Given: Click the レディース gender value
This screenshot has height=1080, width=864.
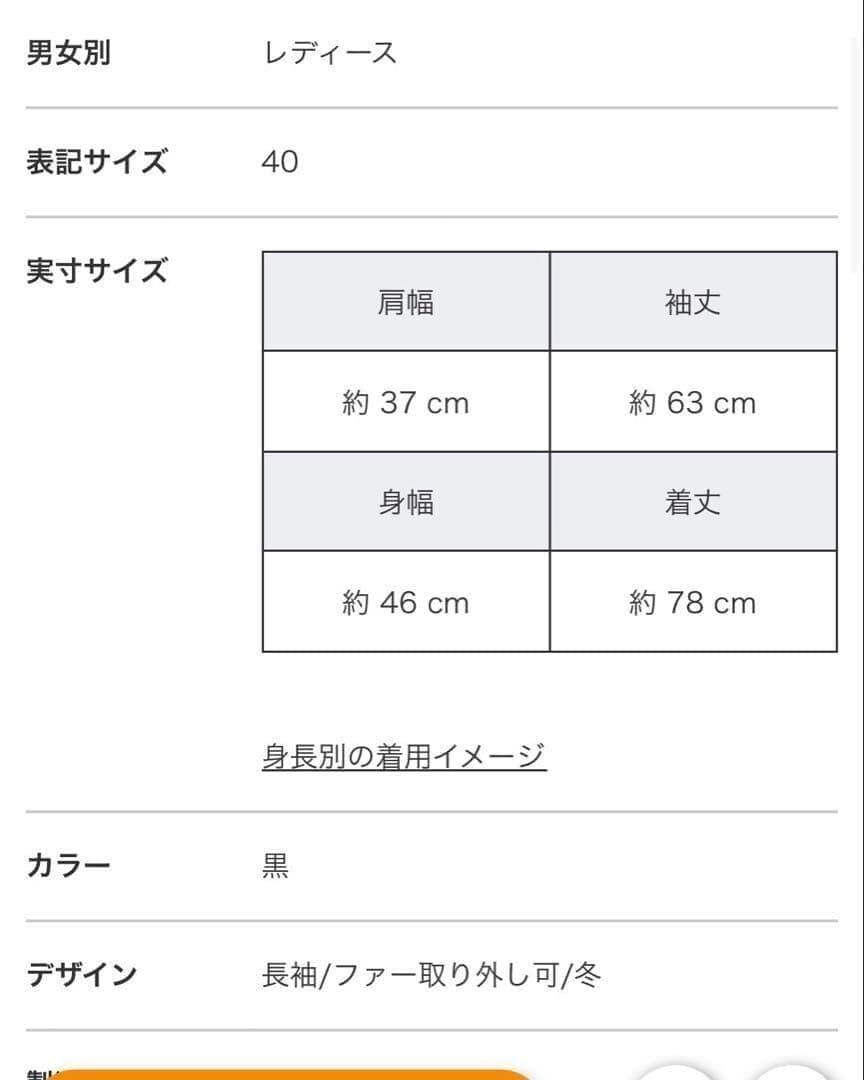Looking at the screenshot, I should 330,52.
